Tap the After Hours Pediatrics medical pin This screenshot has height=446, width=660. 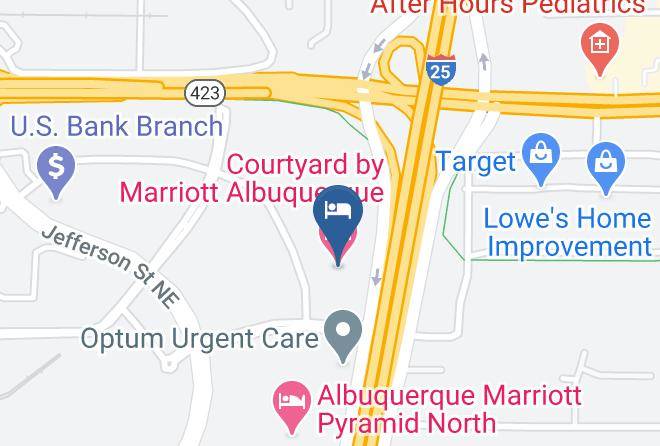[600, 48]
